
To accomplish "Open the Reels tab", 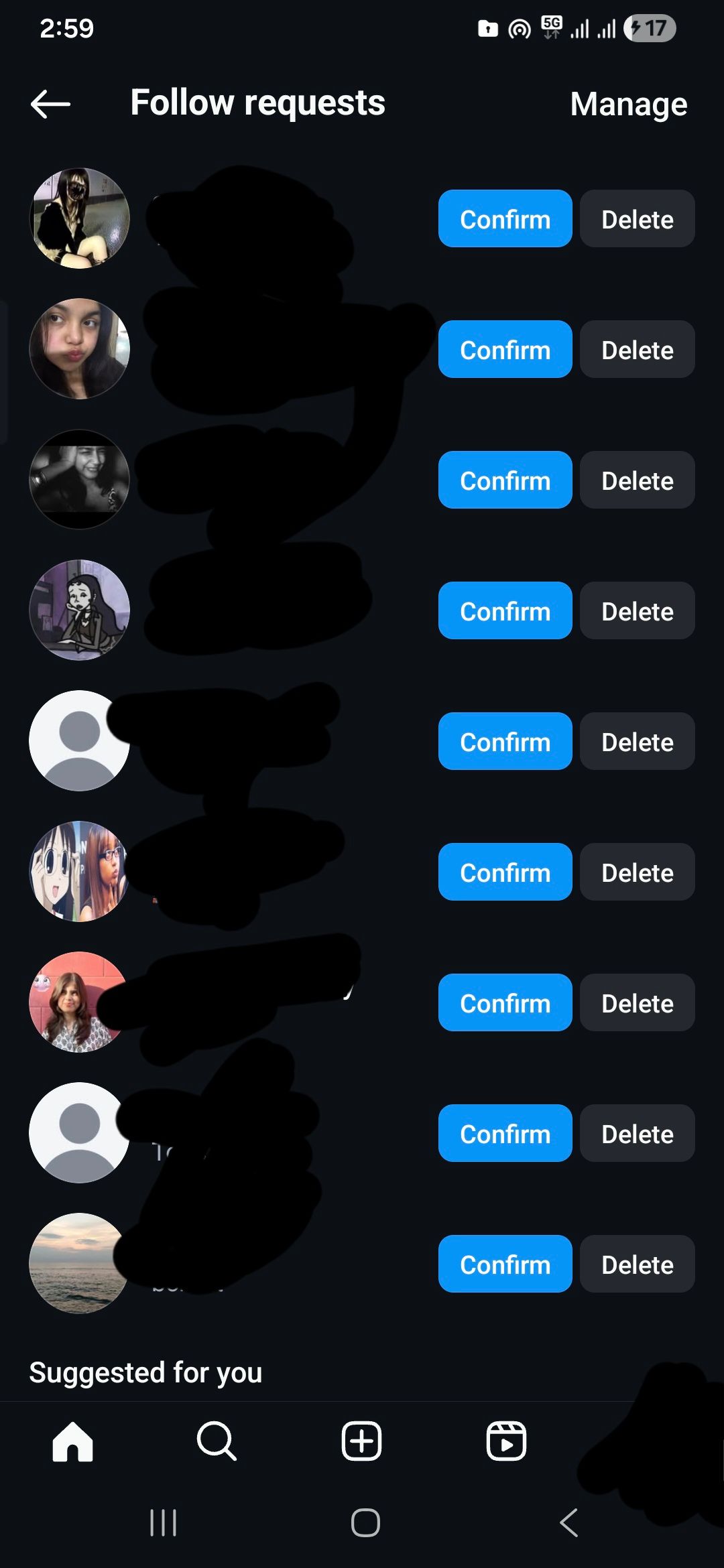I will pyautogui.click(x=506, y=1441).
